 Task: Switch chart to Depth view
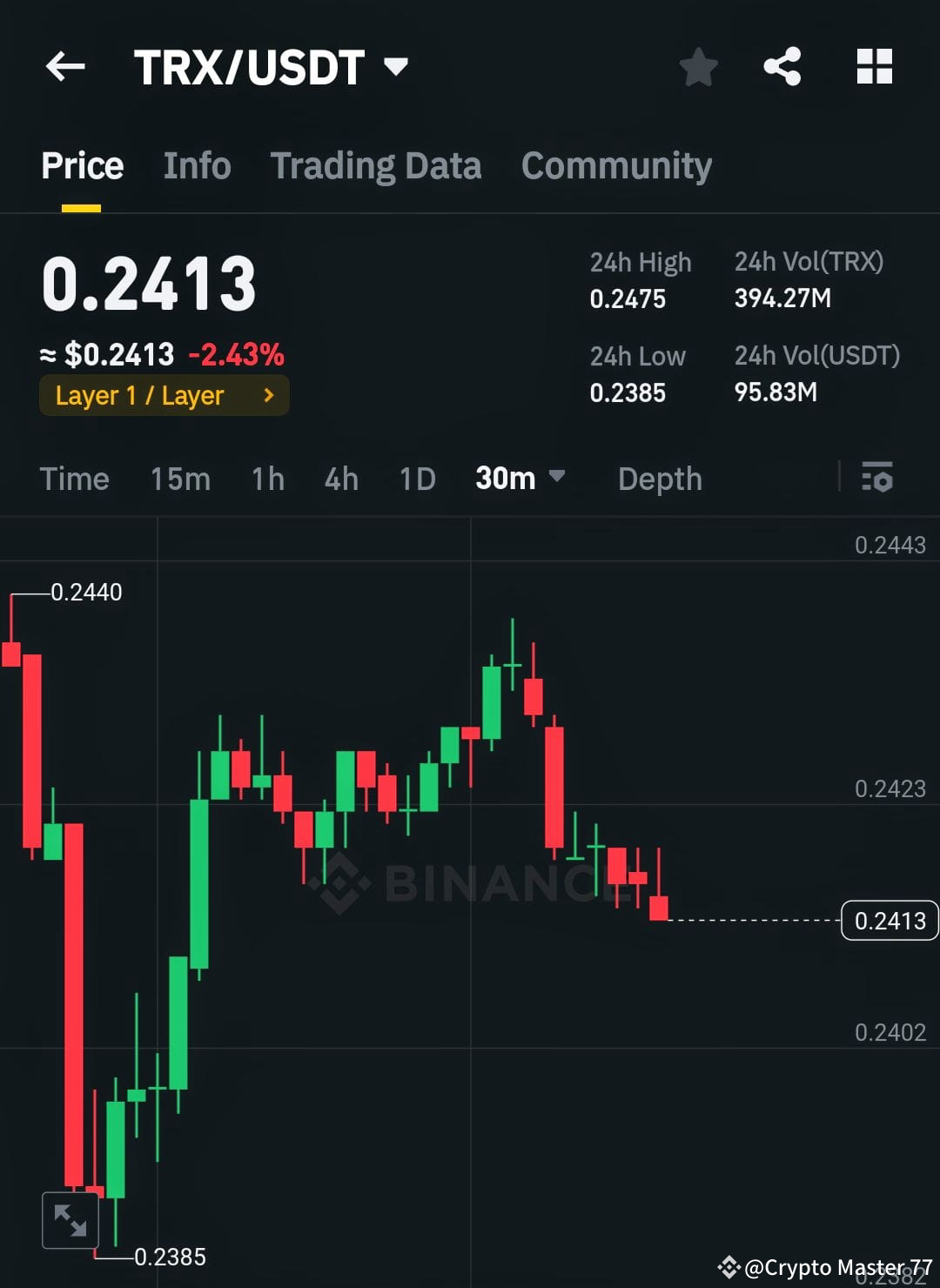pos(660,478)
